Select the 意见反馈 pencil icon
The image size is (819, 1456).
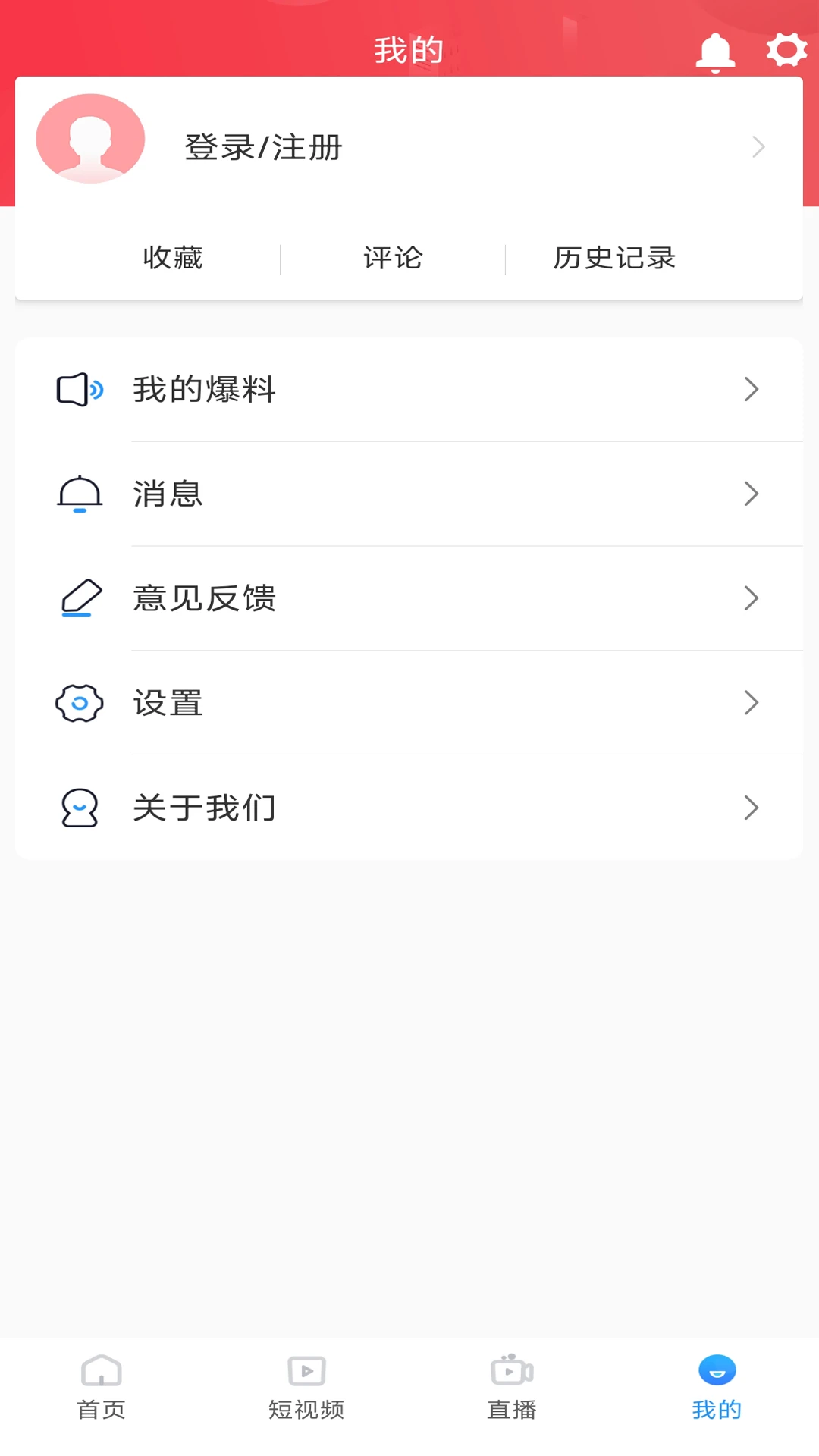click(x=79, y=598)
